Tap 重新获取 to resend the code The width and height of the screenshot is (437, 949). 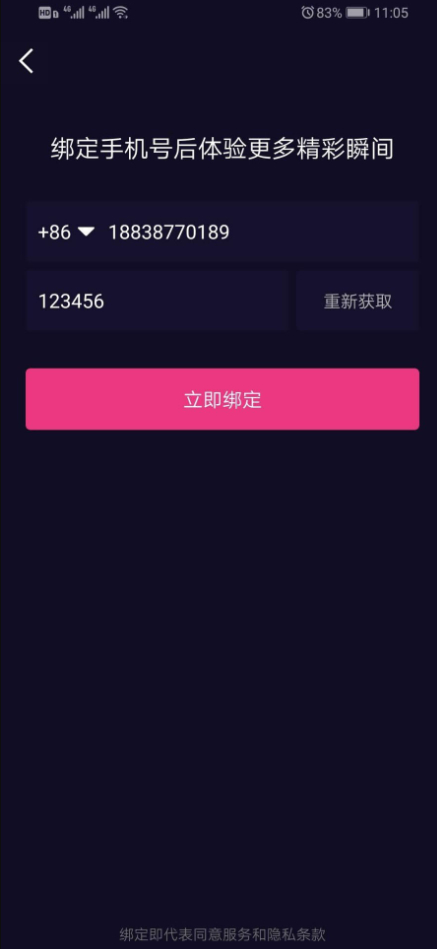point(358,301)
